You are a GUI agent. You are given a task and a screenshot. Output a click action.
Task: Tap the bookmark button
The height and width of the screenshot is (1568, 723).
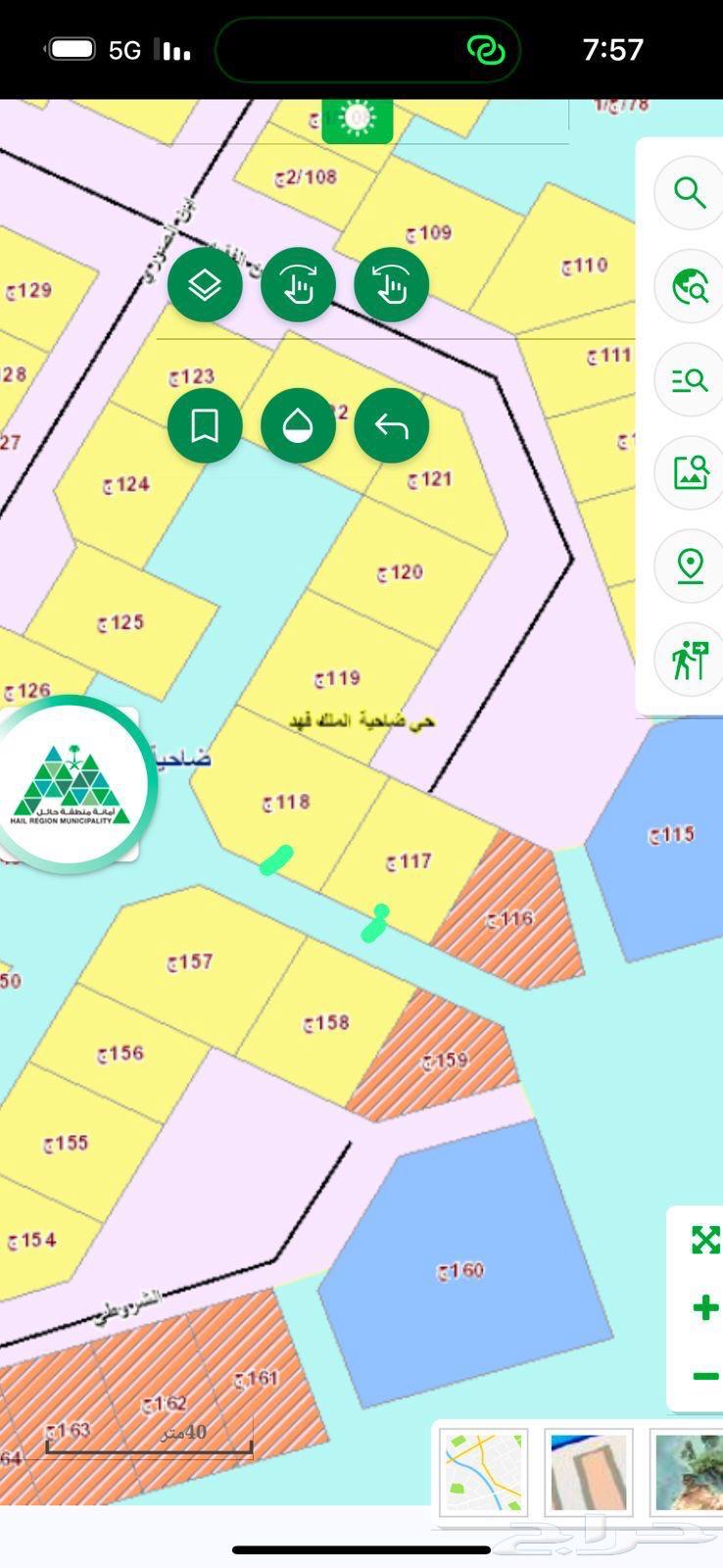(205, 426)
